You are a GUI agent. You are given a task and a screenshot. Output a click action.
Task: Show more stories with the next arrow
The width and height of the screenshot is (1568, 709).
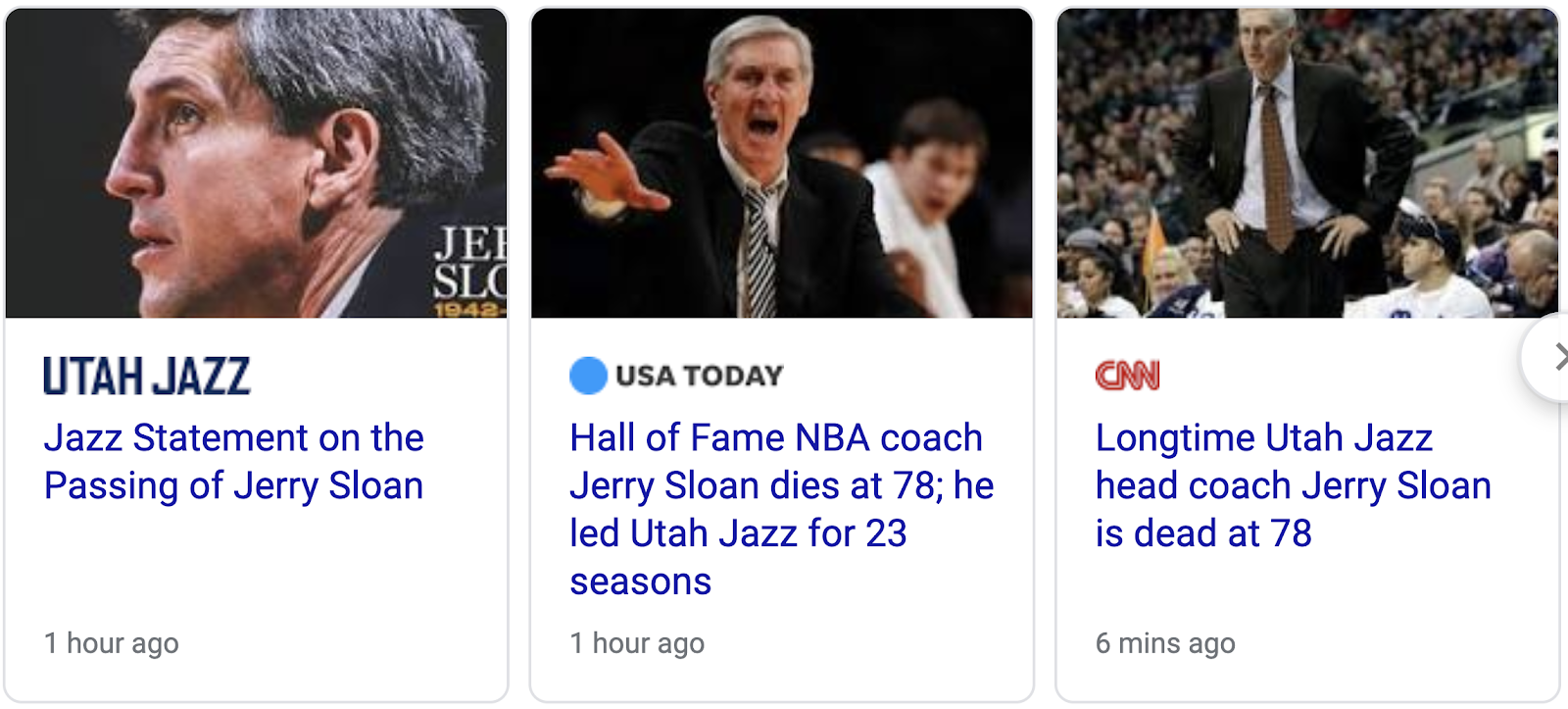click(1553, 358)
